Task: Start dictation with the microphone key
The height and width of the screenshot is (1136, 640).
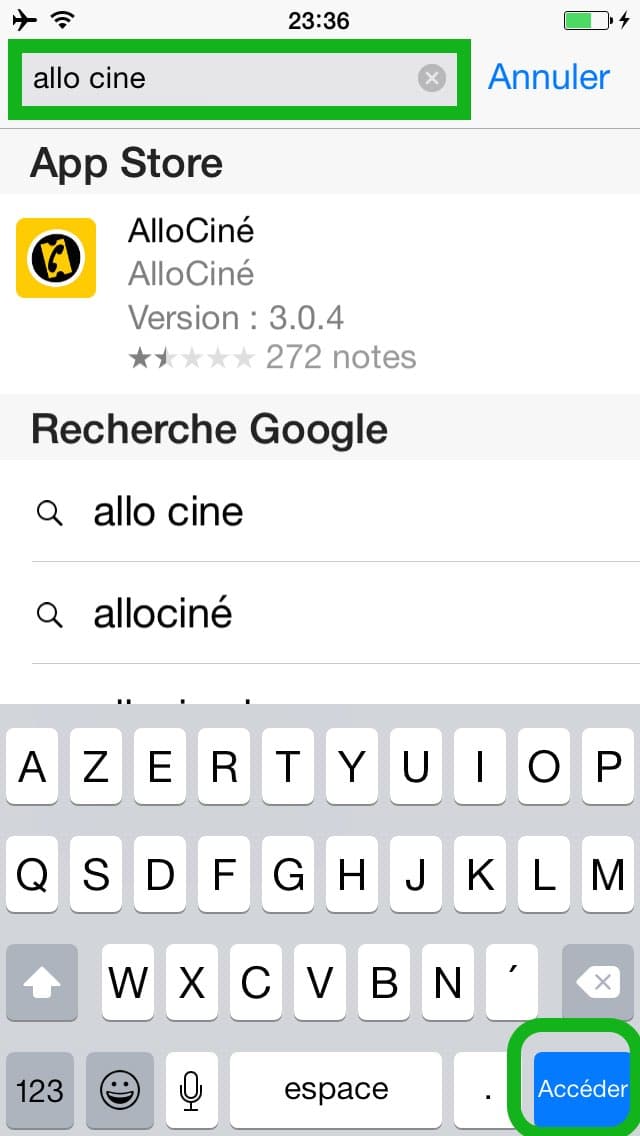Action: pos(191,1090)
